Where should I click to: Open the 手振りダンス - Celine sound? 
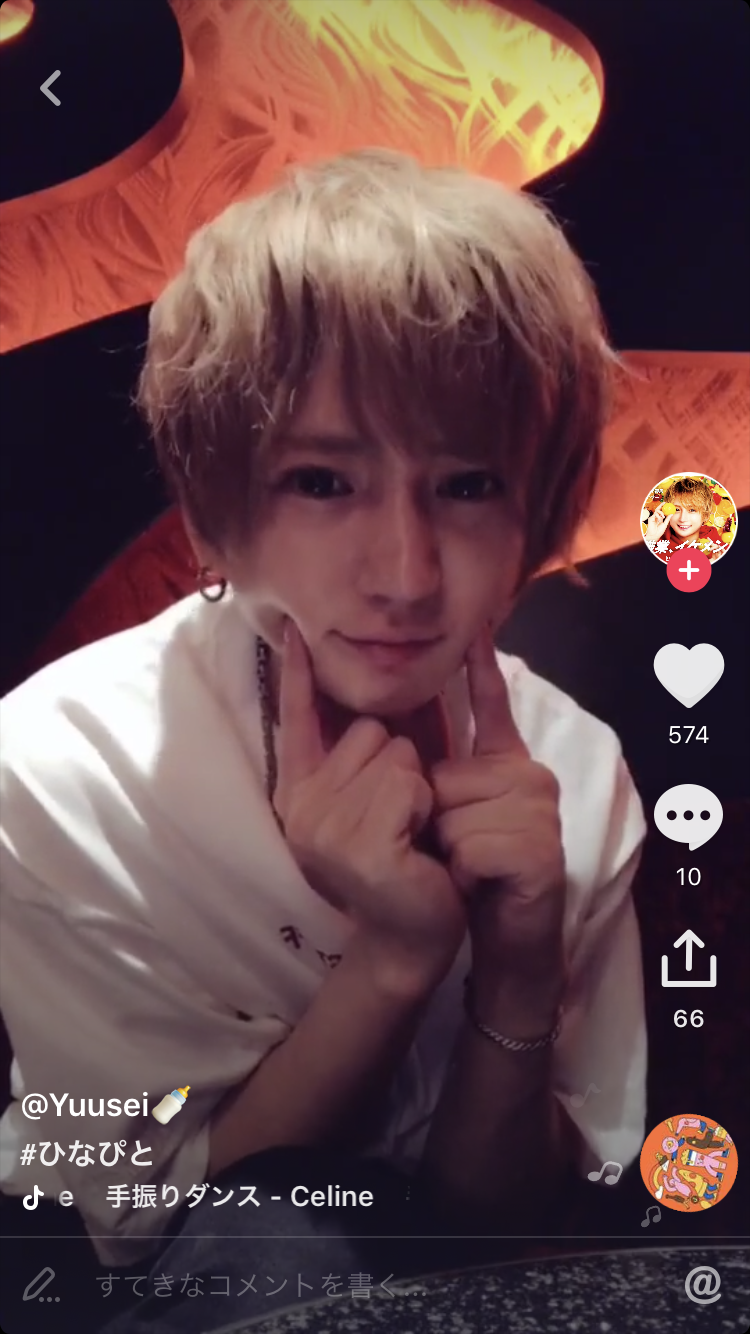(x=238, y=1197)
